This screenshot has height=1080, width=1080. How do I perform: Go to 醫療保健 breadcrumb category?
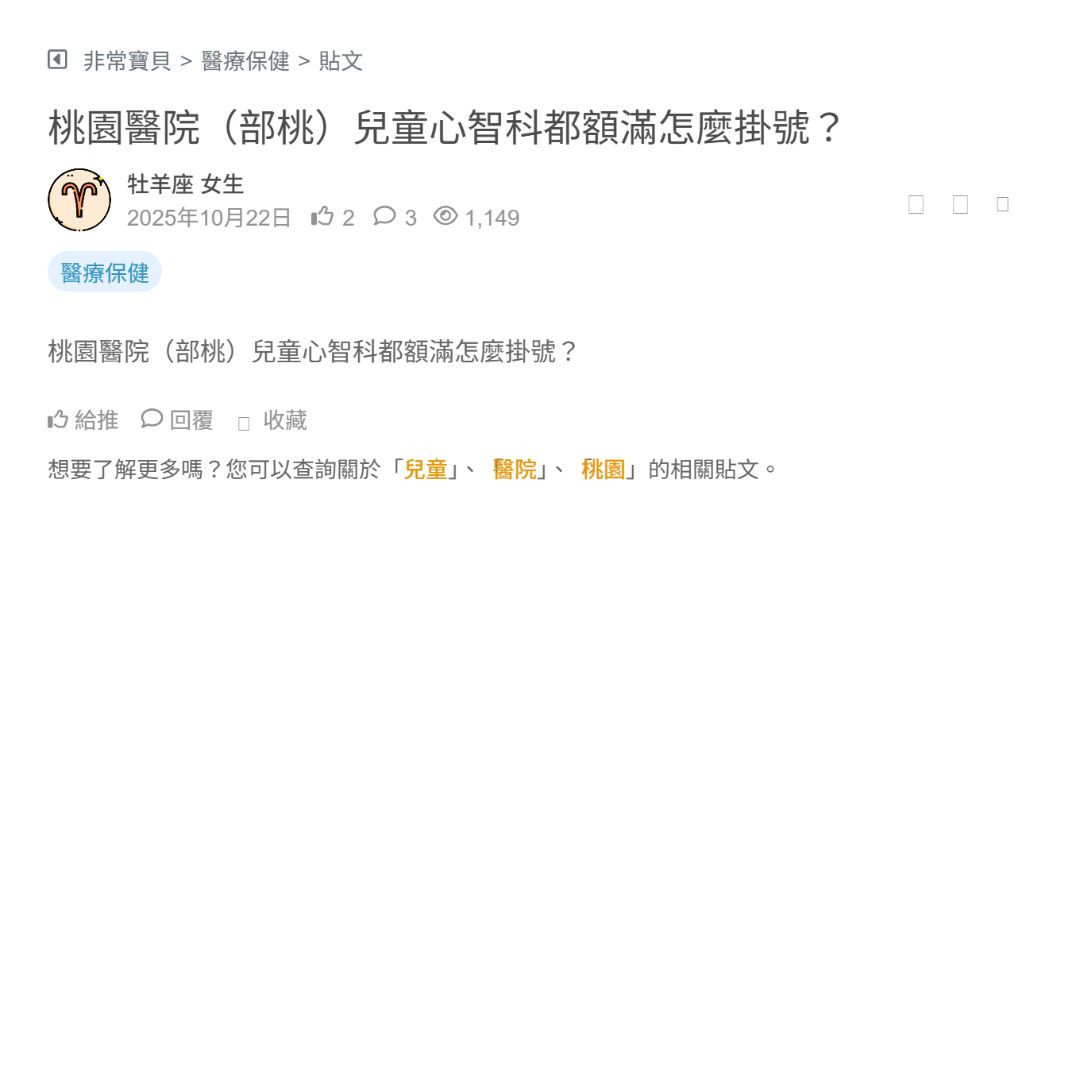point(245,61)
